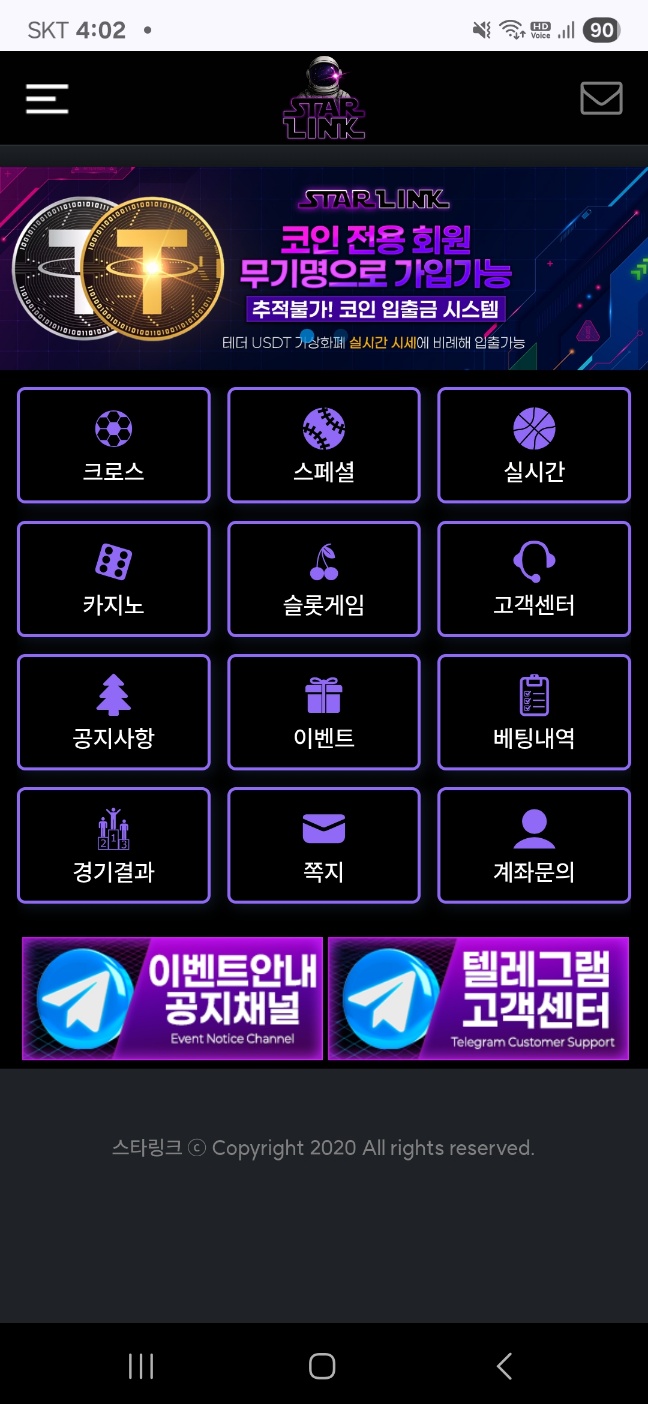648x1404 pixels.
Task: Open 계좌문의 account inquiry
Action: 534,845
